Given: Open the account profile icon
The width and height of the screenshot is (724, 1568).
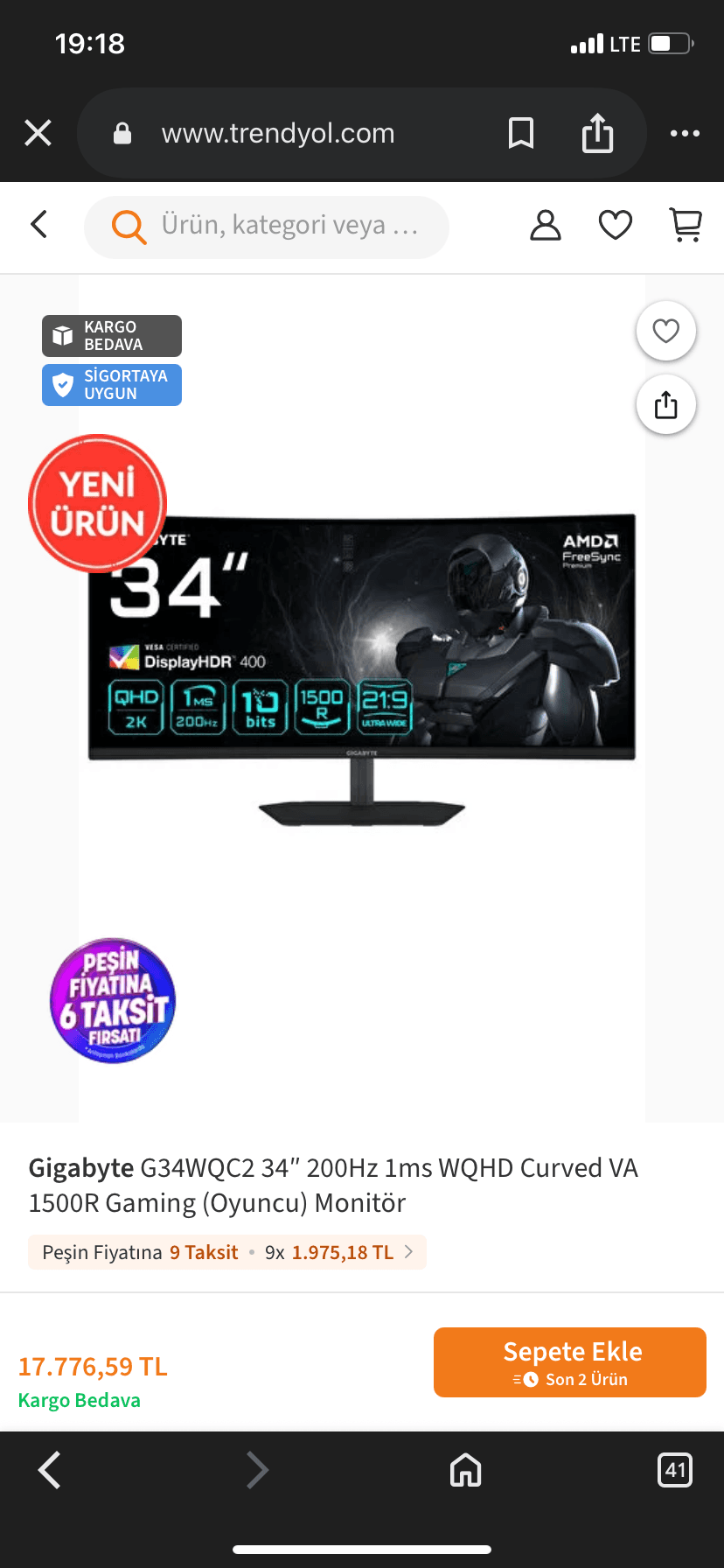Looking at the screenshot, I should click(x=546, y=226).
